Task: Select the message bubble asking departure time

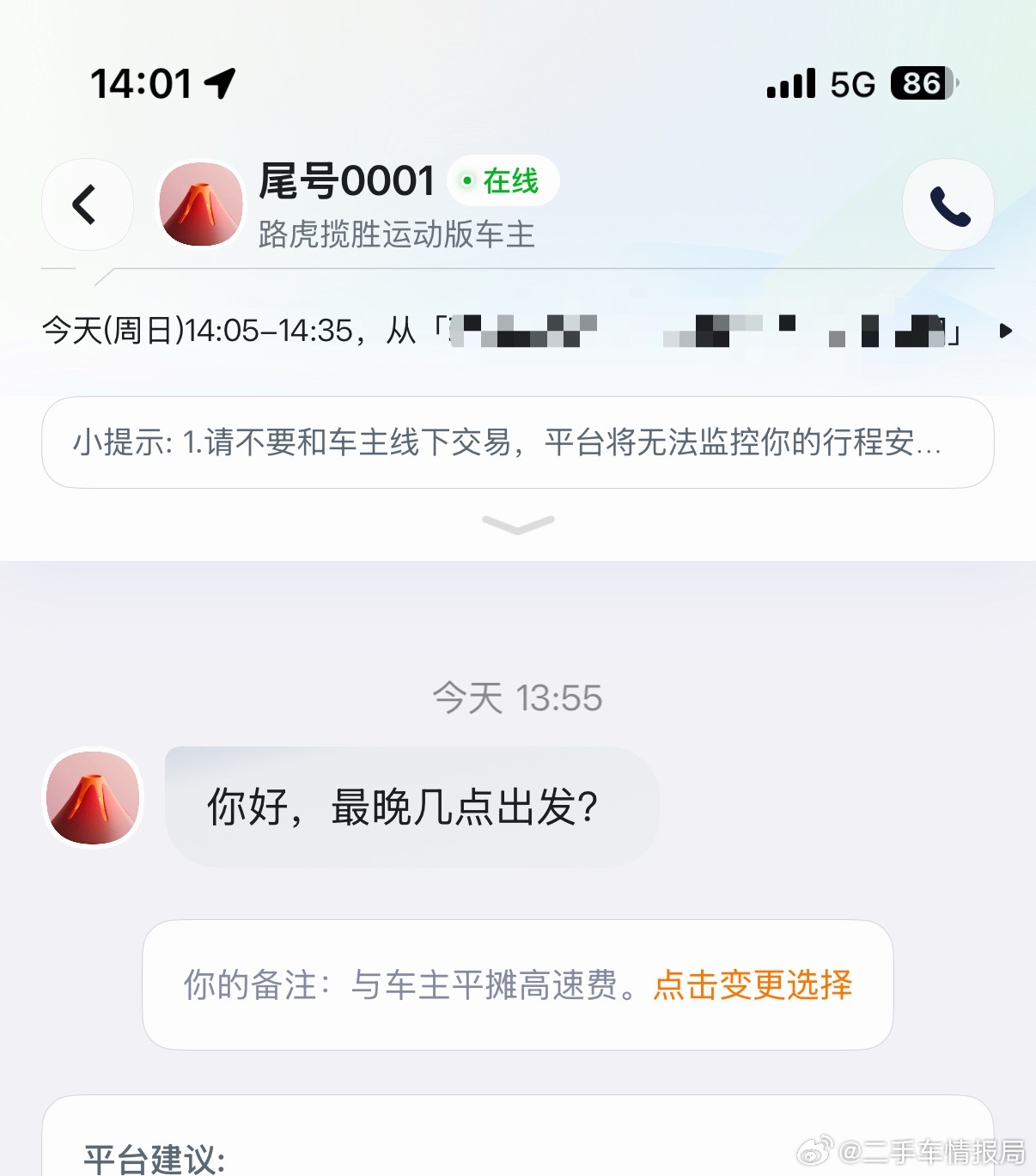Action: (404, 806)
